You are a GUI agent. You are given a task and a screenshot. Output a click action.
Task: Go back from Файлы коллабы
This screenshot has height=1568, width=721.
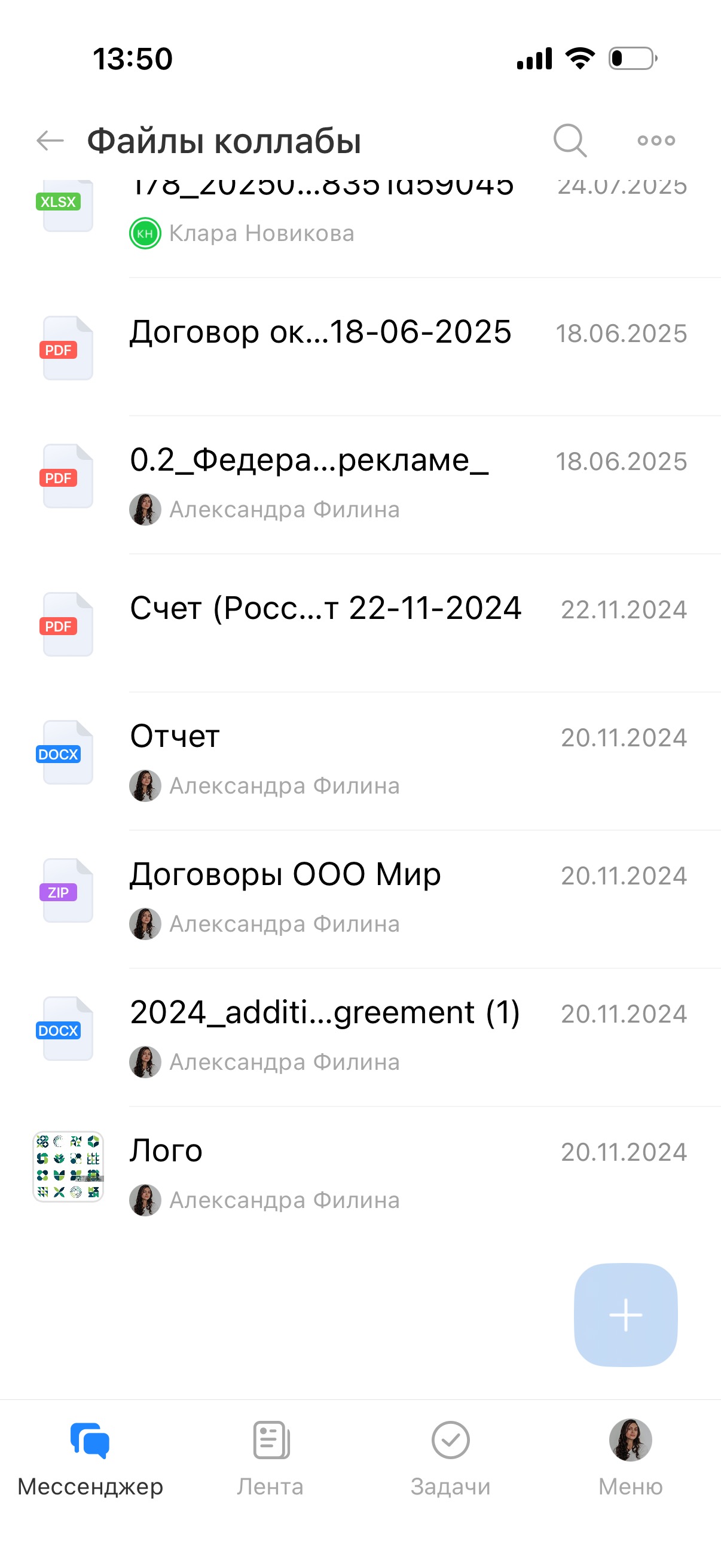(x=50, y=141)
